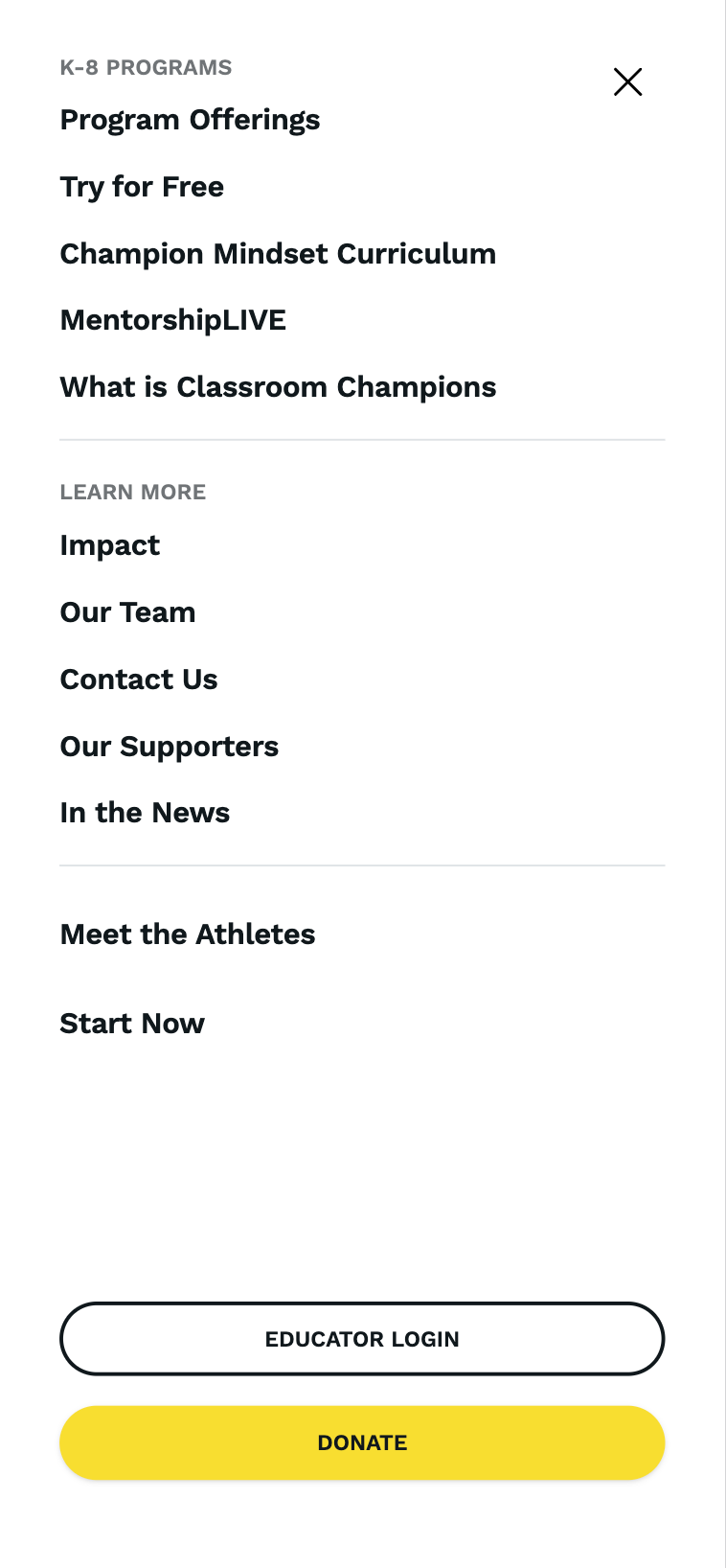View the Impact page
Image resolution: width=726 pixels, height=1568 pixels.
[110, 545]
